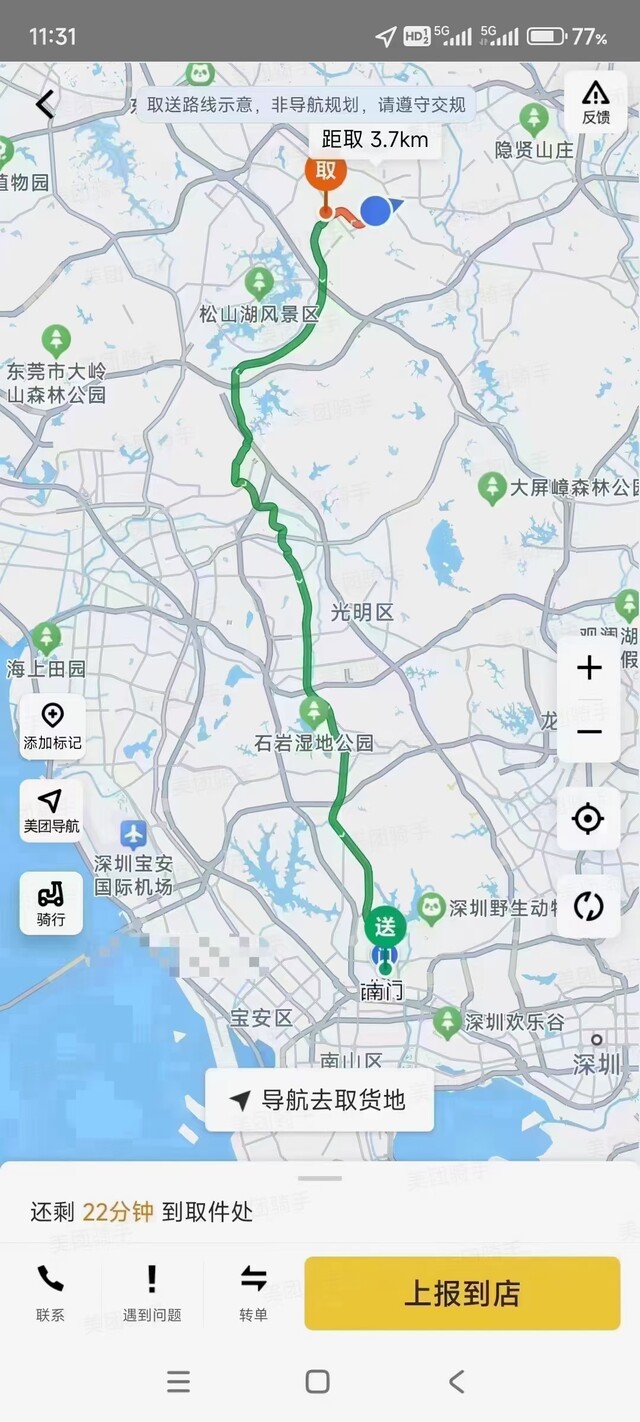Go to home screen via system button
640x1422 pixels.
click(318, 1382)
